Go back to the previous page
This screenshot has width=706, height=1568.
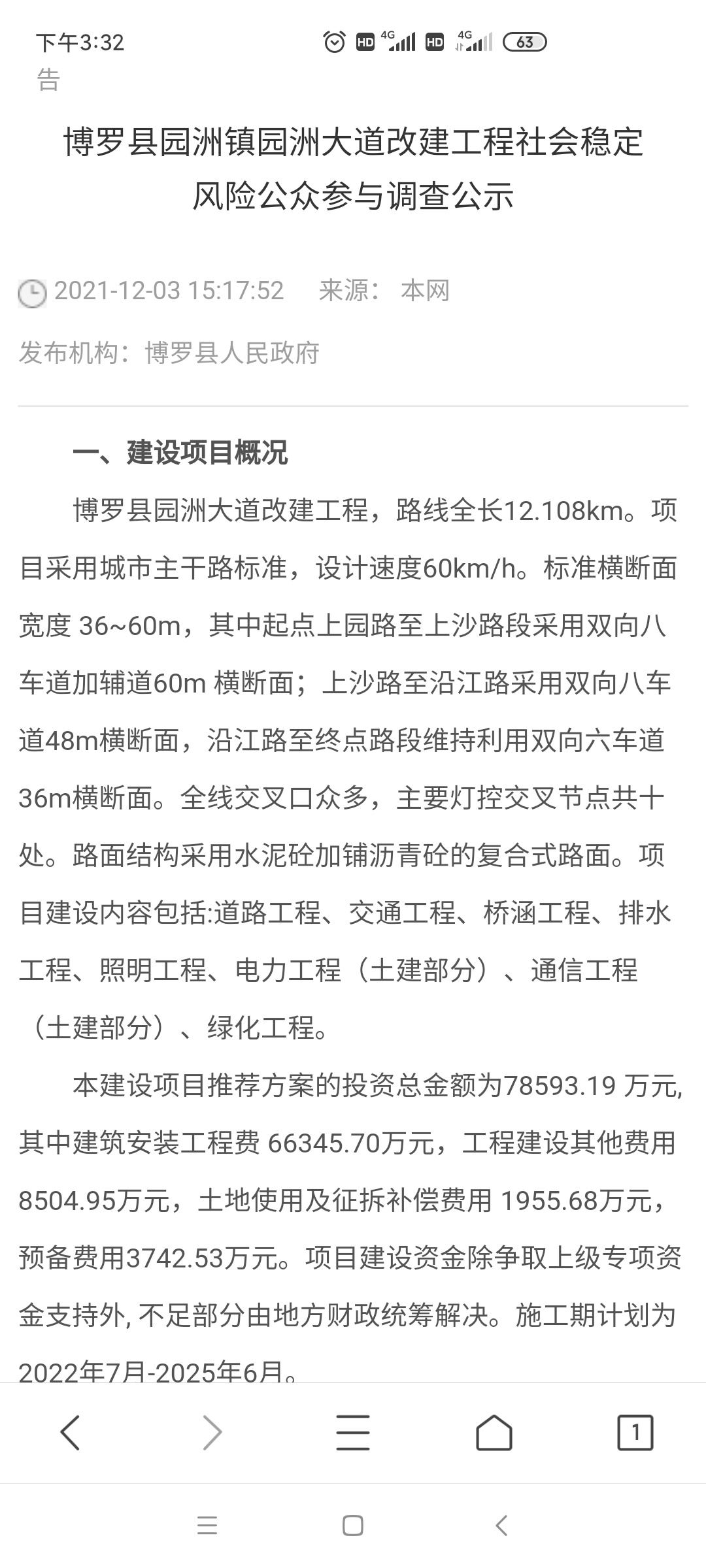pyautogui.click(x=70, y=1432)
